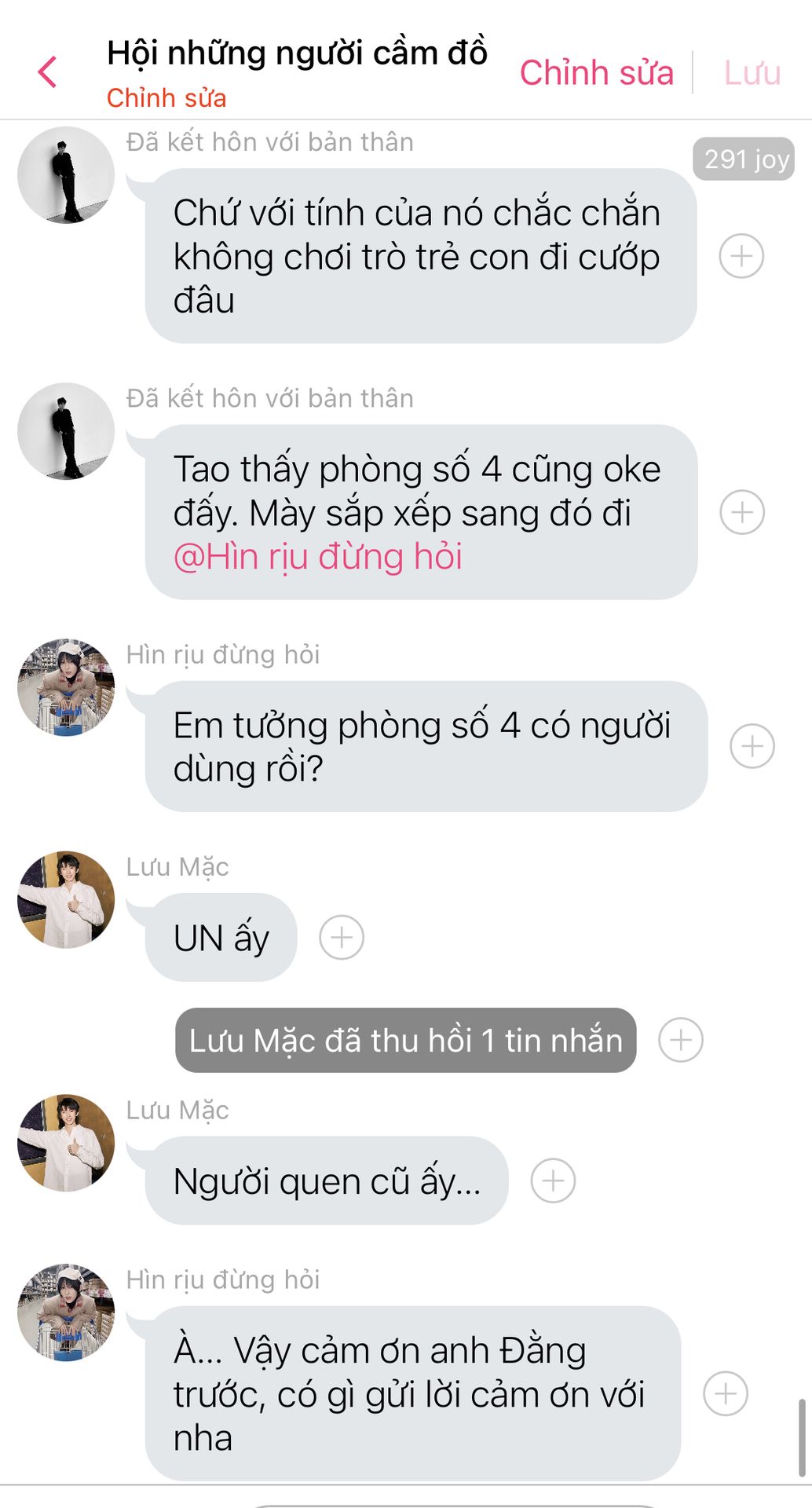
Task: Save with the Lưu button
Action: 752,73
